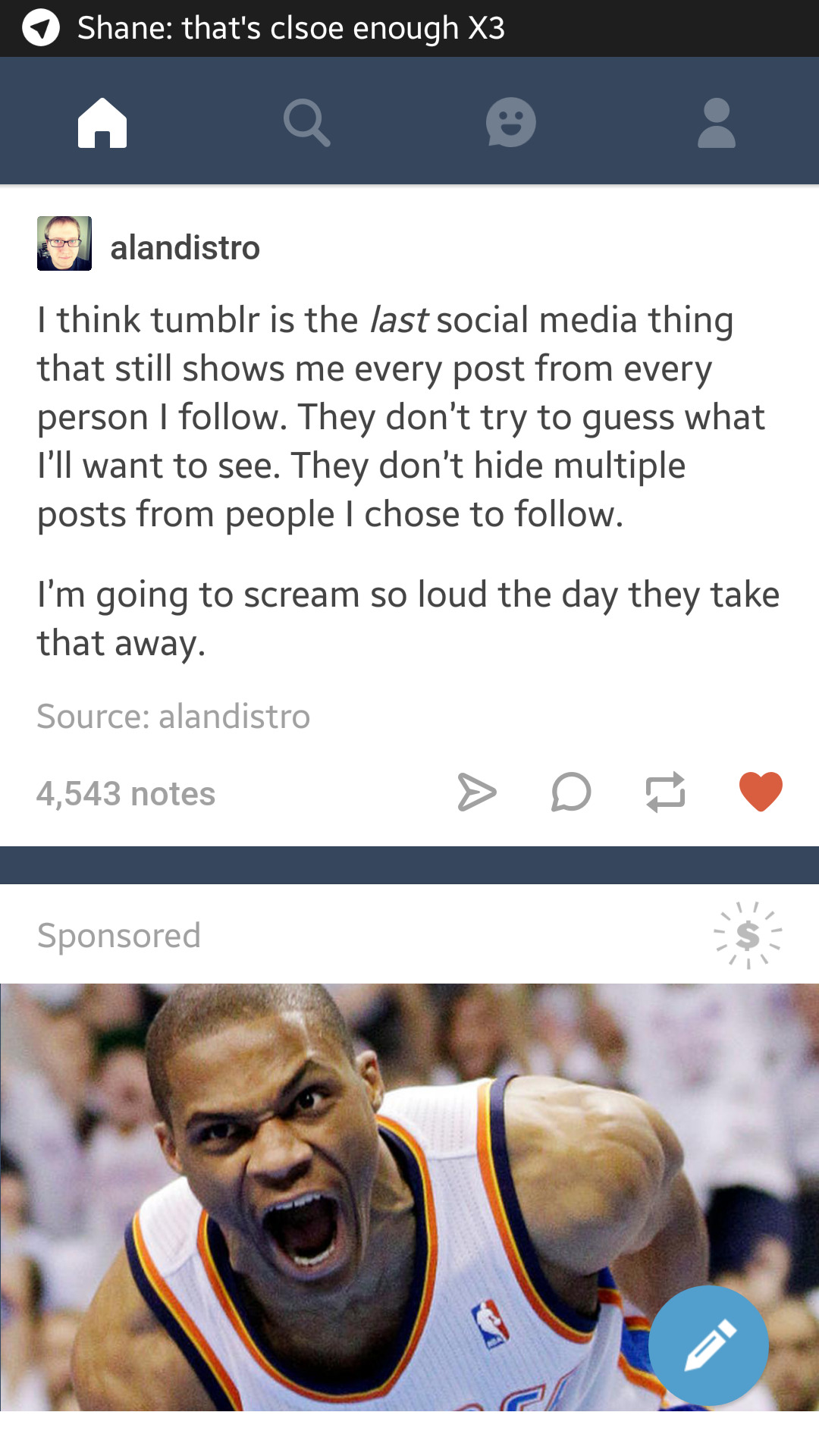Viewport: 819px width, 1456px height.
Task: View the 4,543 notes
Action: tap(126, 794)
